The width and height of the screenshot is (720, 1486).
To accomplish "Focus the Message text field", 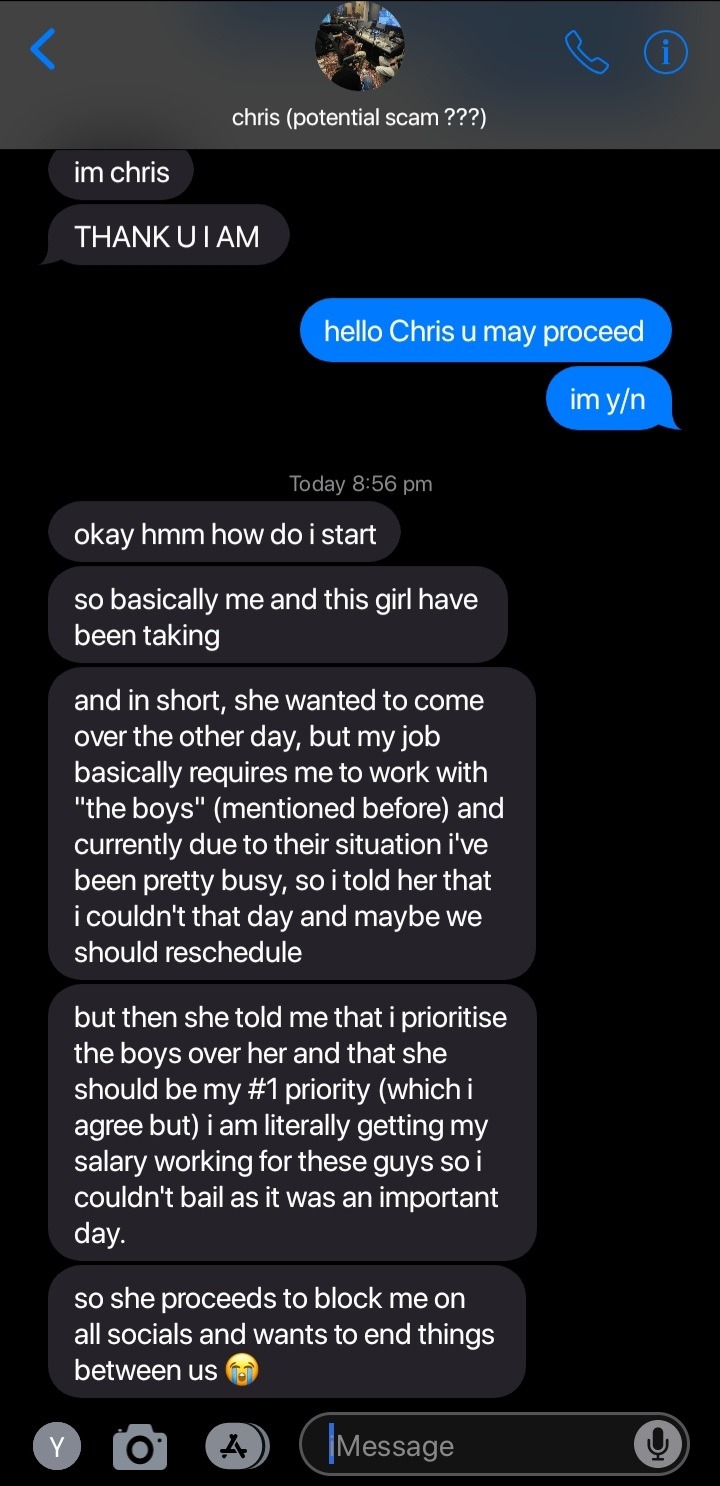I will [480, 1446].
